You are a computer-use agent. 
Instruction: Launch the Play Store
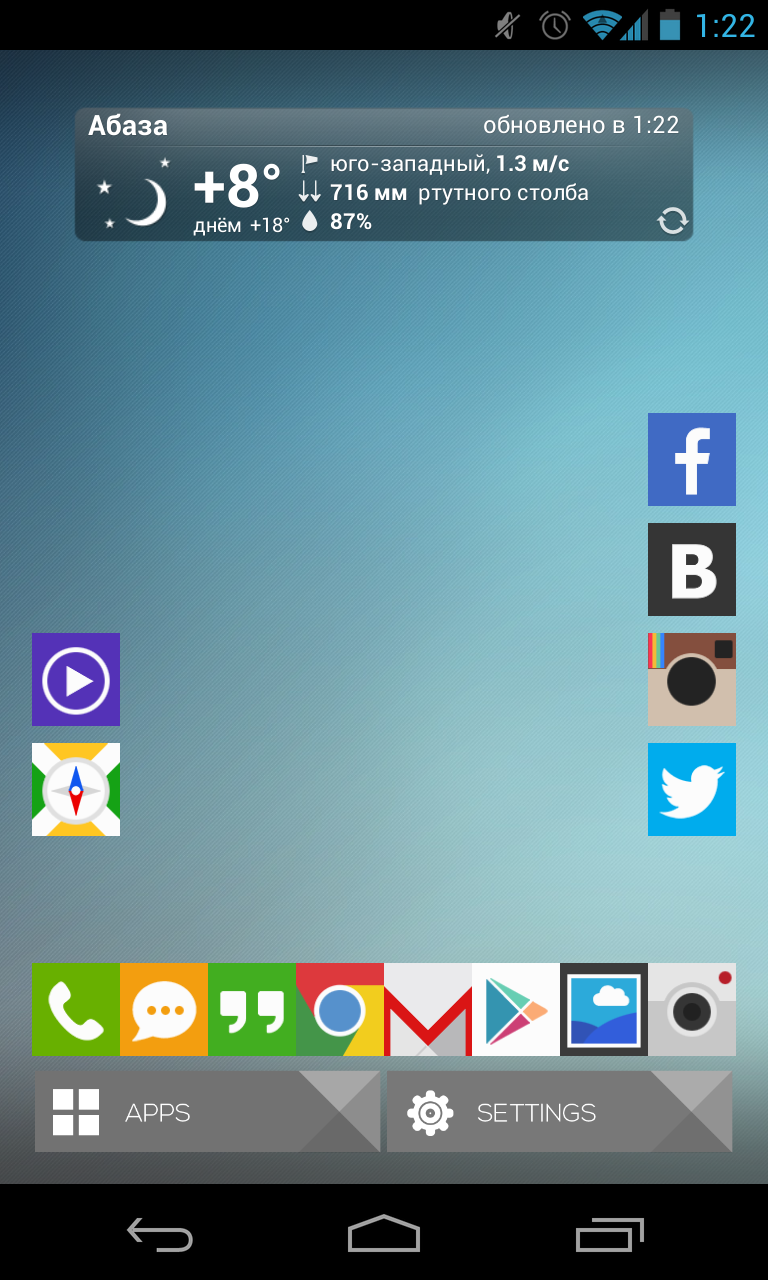pos(516,1009)
